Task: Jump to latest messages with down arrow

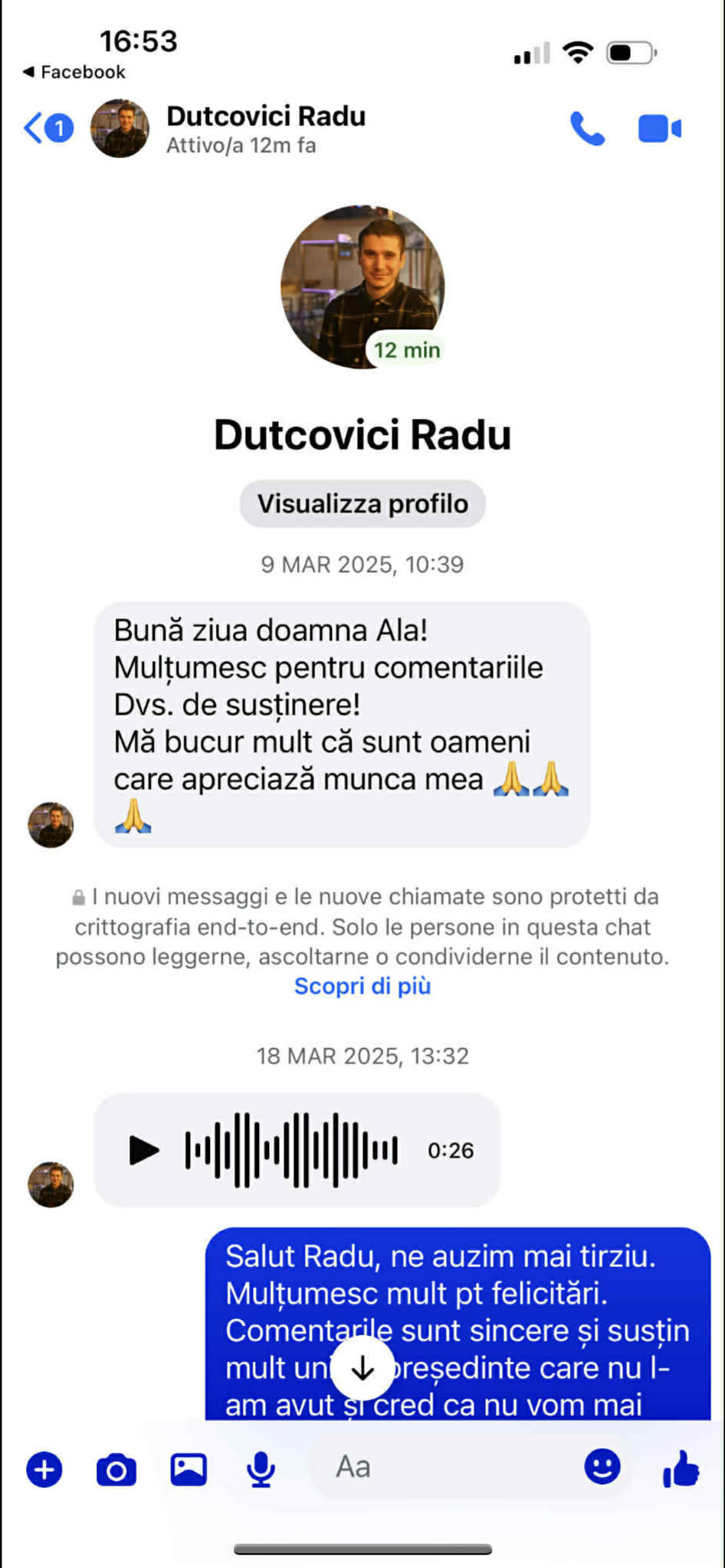Action: pos(362,1368)
